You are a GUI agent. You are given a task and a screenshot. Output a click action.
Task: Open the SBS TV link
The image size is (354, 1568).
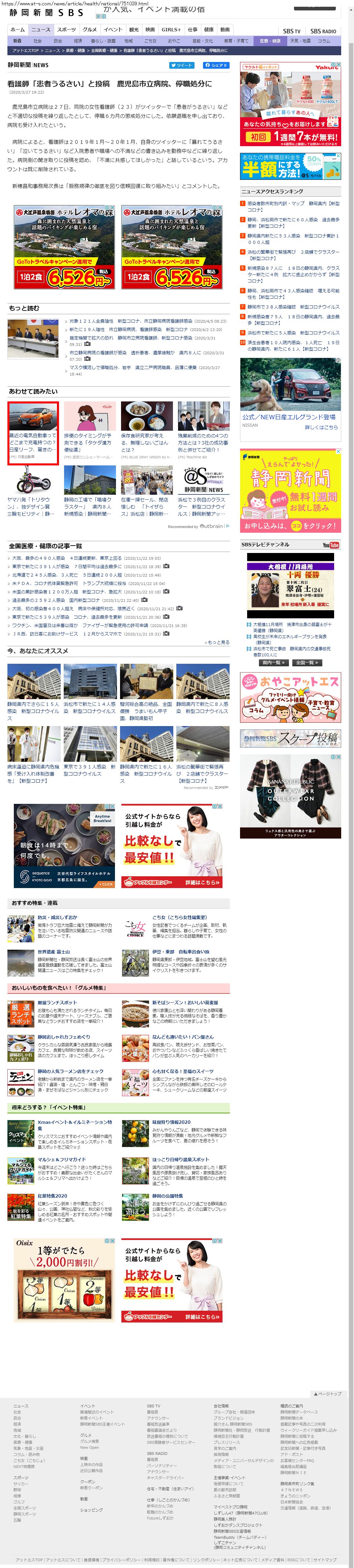[x=291, y=31]
